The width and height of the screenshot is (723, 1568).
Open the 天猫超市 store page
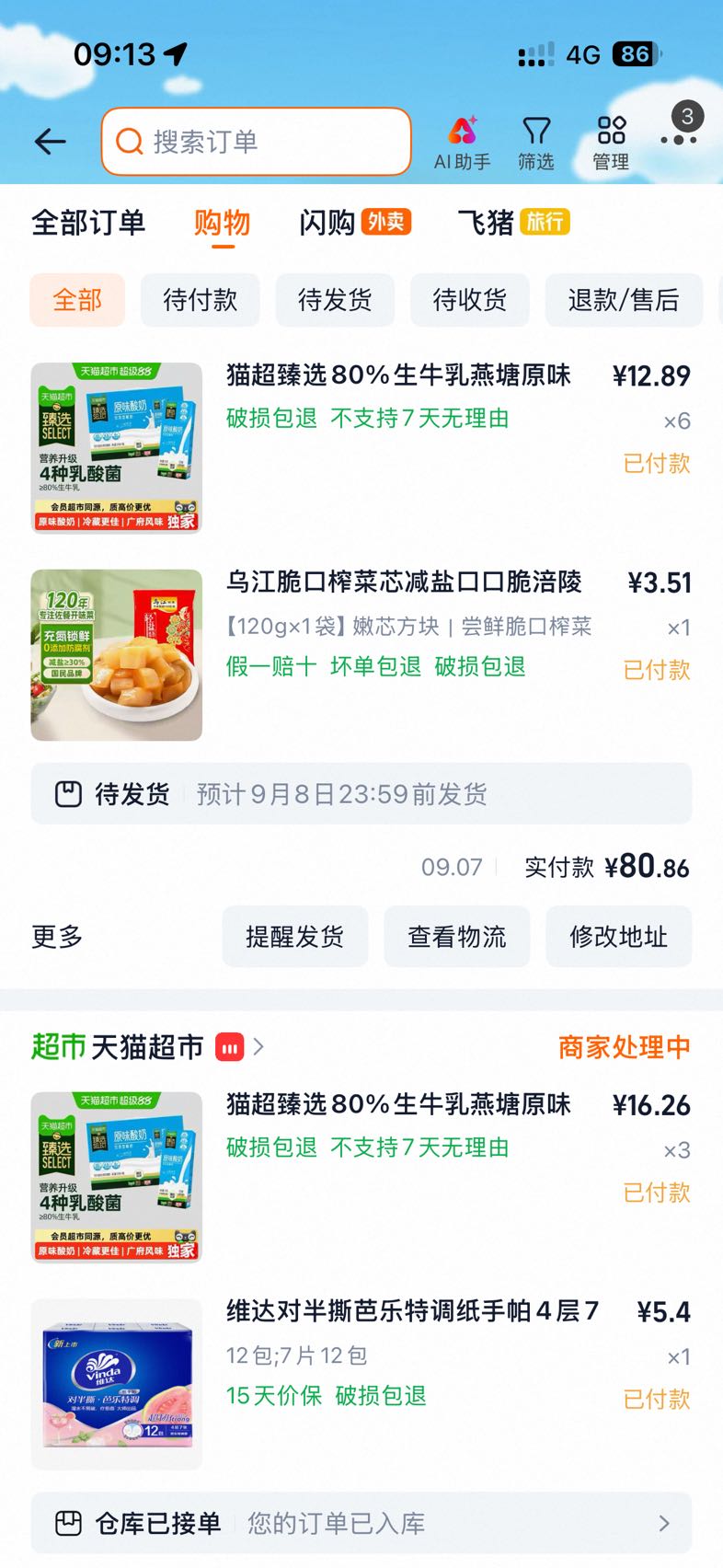[x=147, y=1046]
